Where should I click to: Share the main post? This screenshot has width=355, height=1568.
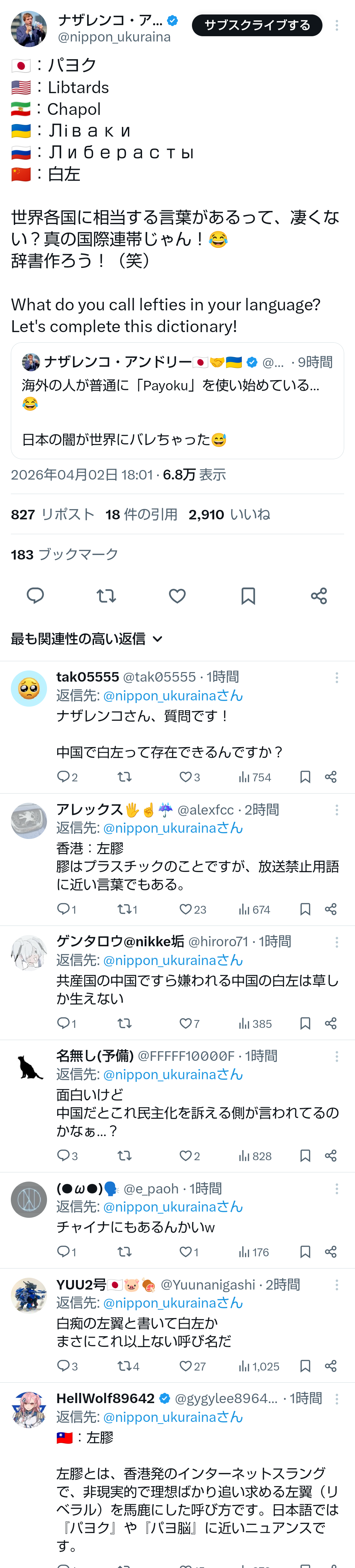(x=319, y=595)
